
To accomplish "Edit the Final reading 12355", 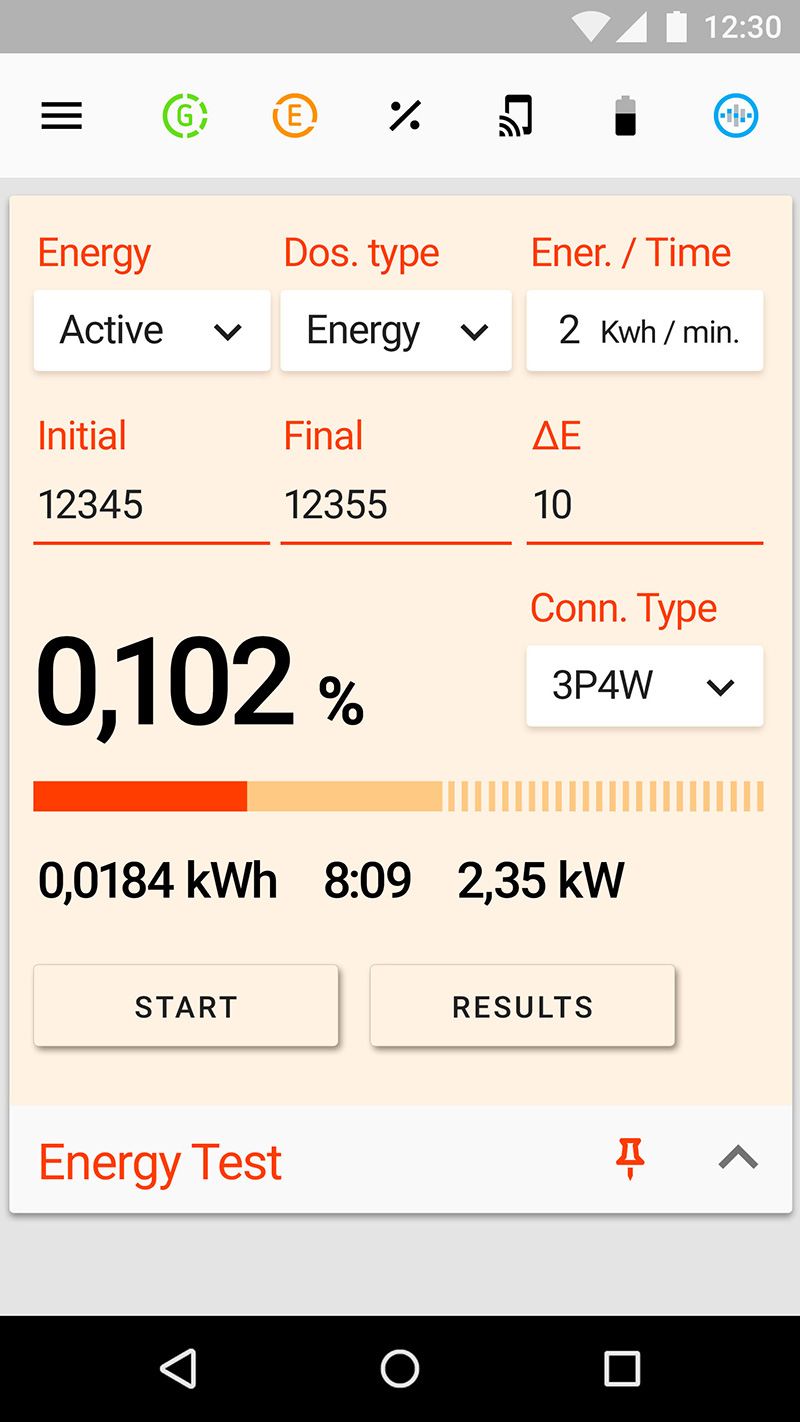I will (x=396, y=505).
